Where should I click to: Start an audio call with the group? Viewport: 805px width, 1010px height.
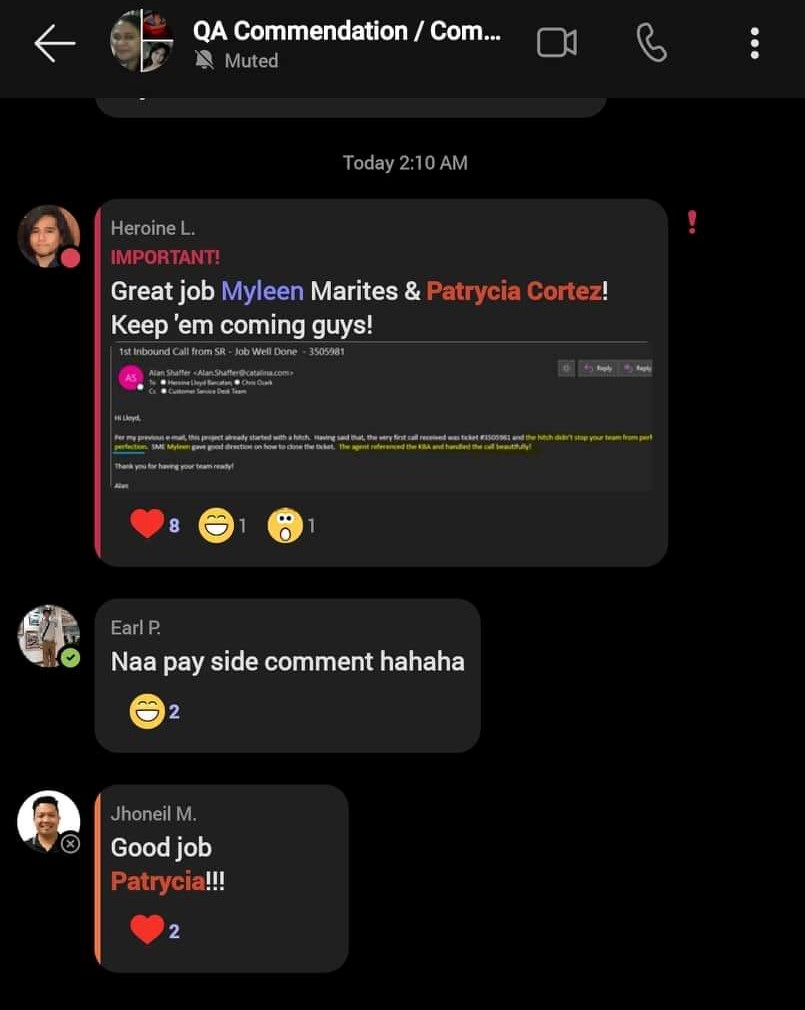pos(651,43)
